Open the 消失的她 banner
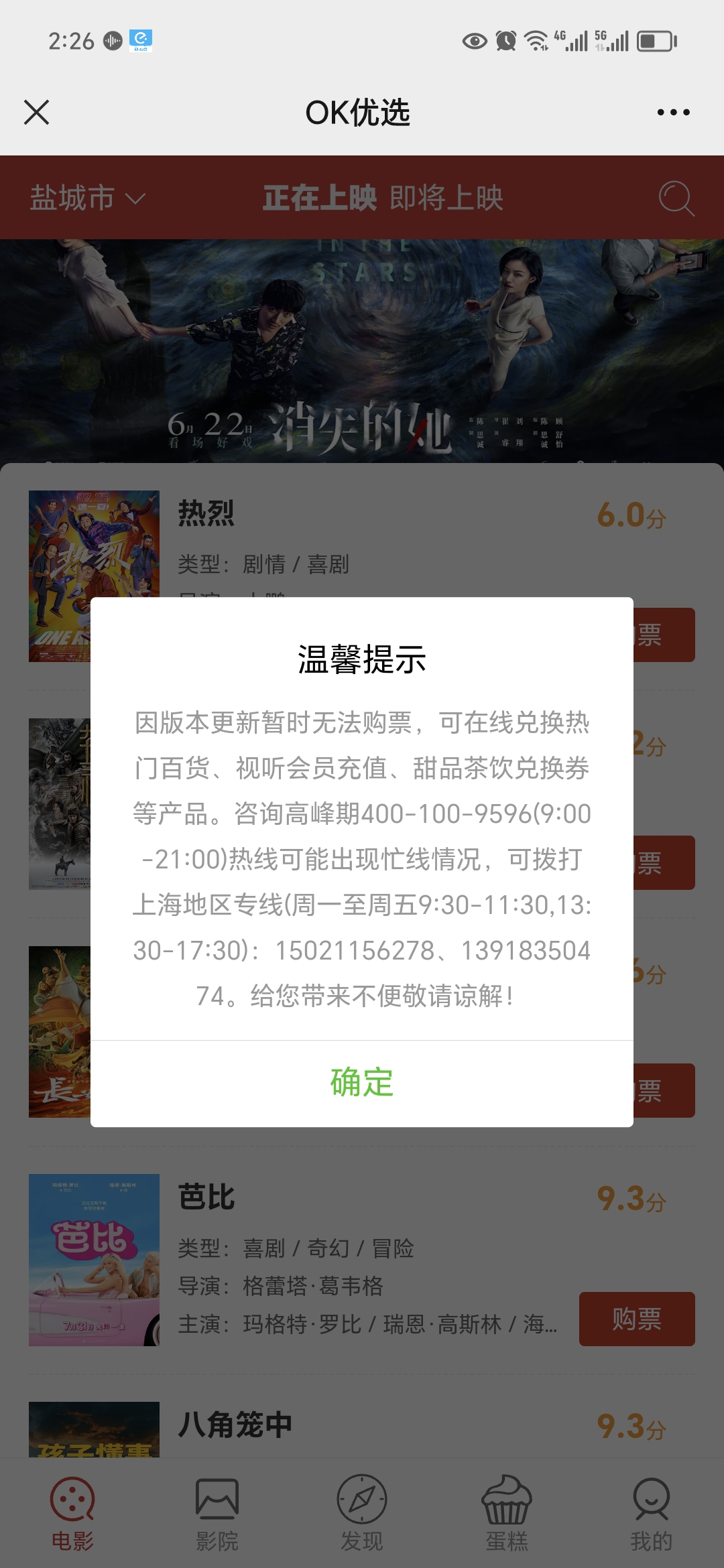The width and height of the screenshot is (724, 1568). click(362, 351)
